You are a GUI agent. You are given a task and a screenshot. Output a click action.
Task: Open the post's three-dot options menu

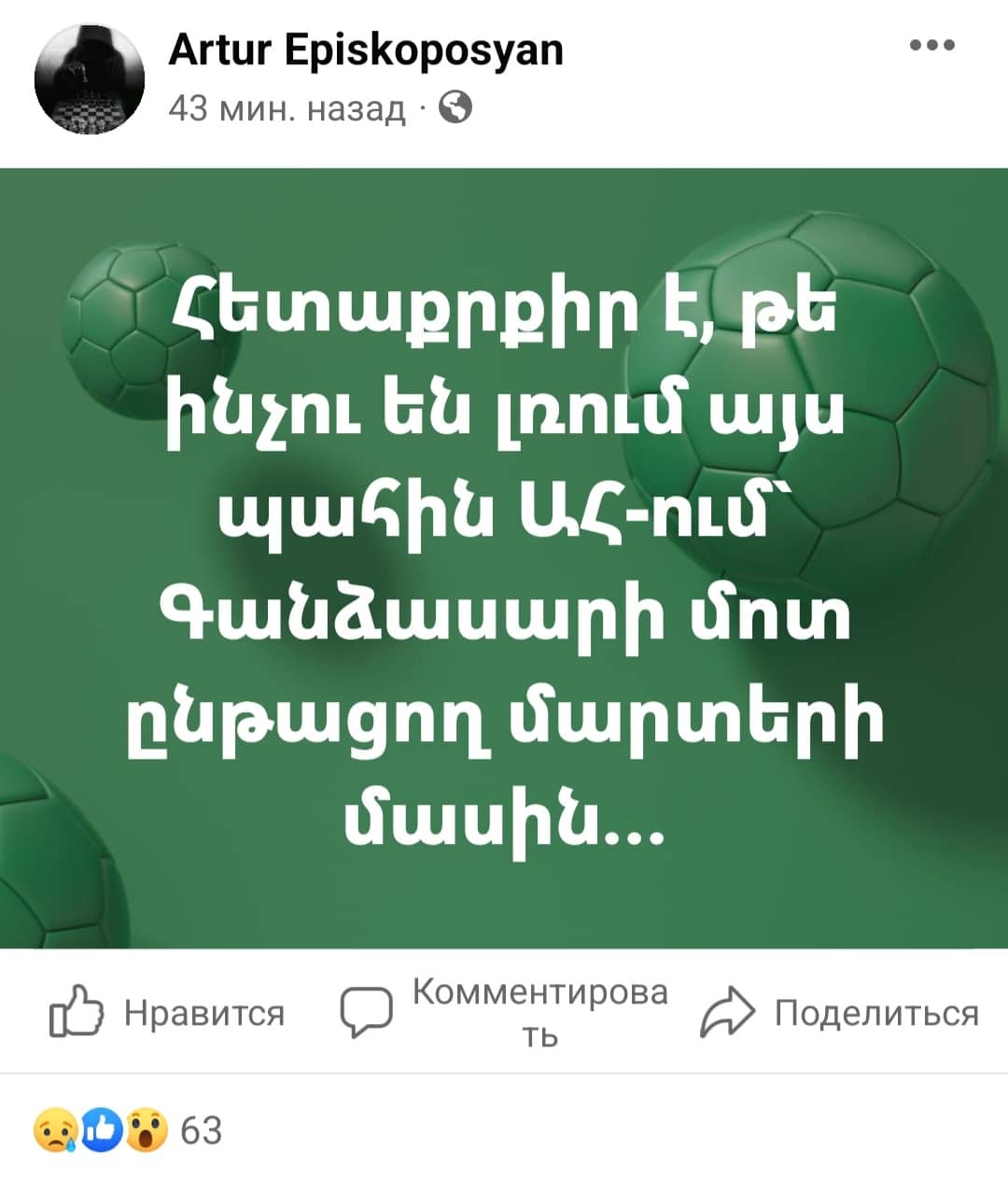[x=932, y=45]
